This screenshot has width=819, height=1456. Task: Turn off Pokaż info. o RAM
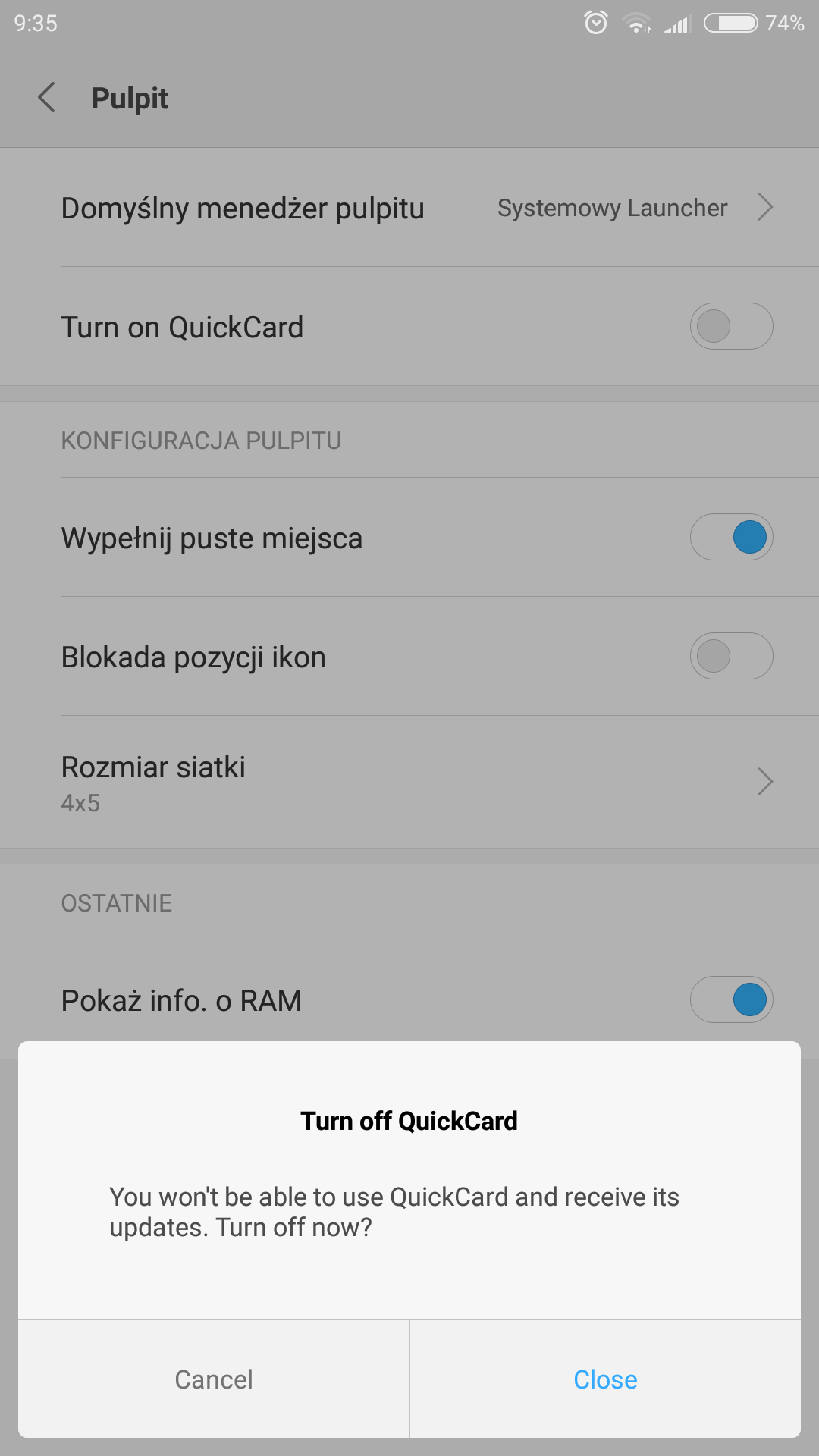(731, 999)
